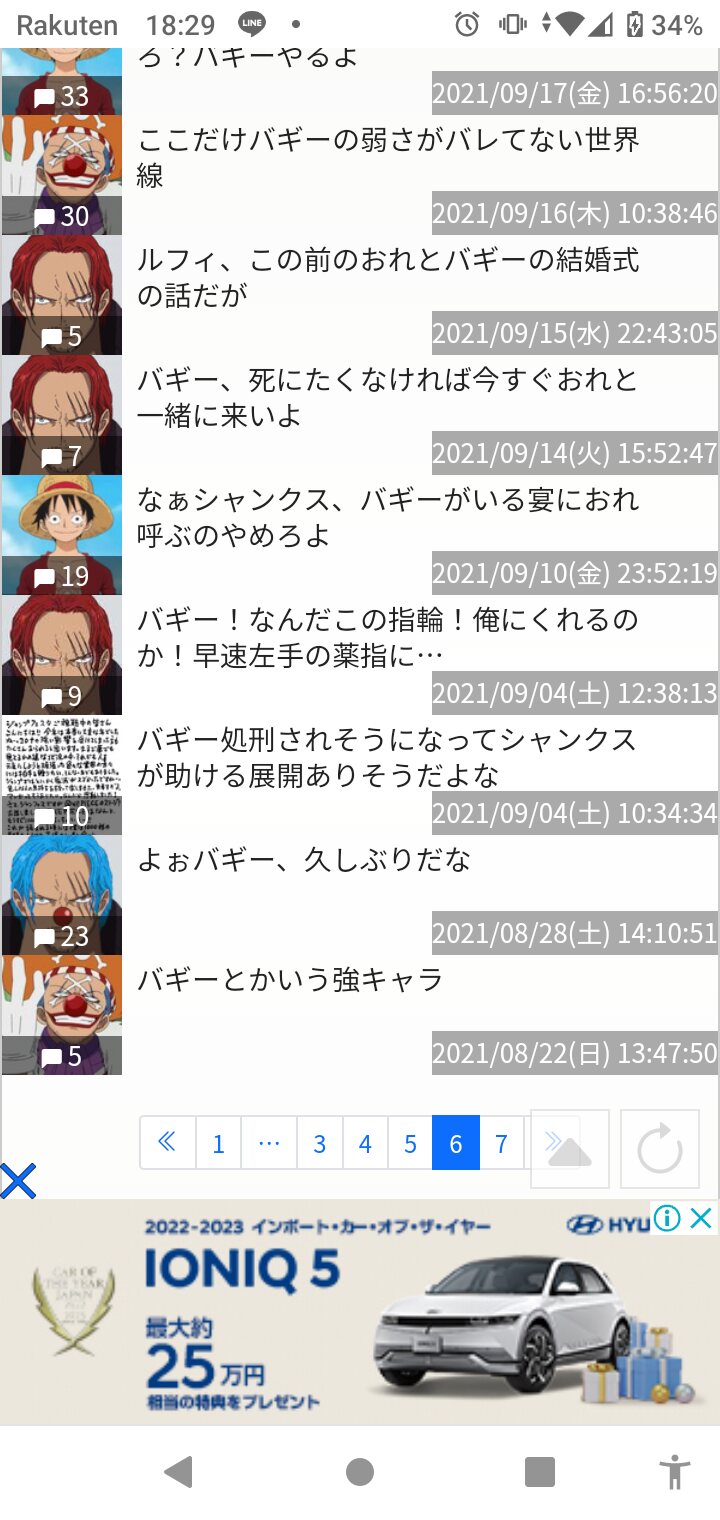Viewport: 720px width, 1520px height.
Task: Jump to first page with double-left arrow
Action: coord(167,1143)
